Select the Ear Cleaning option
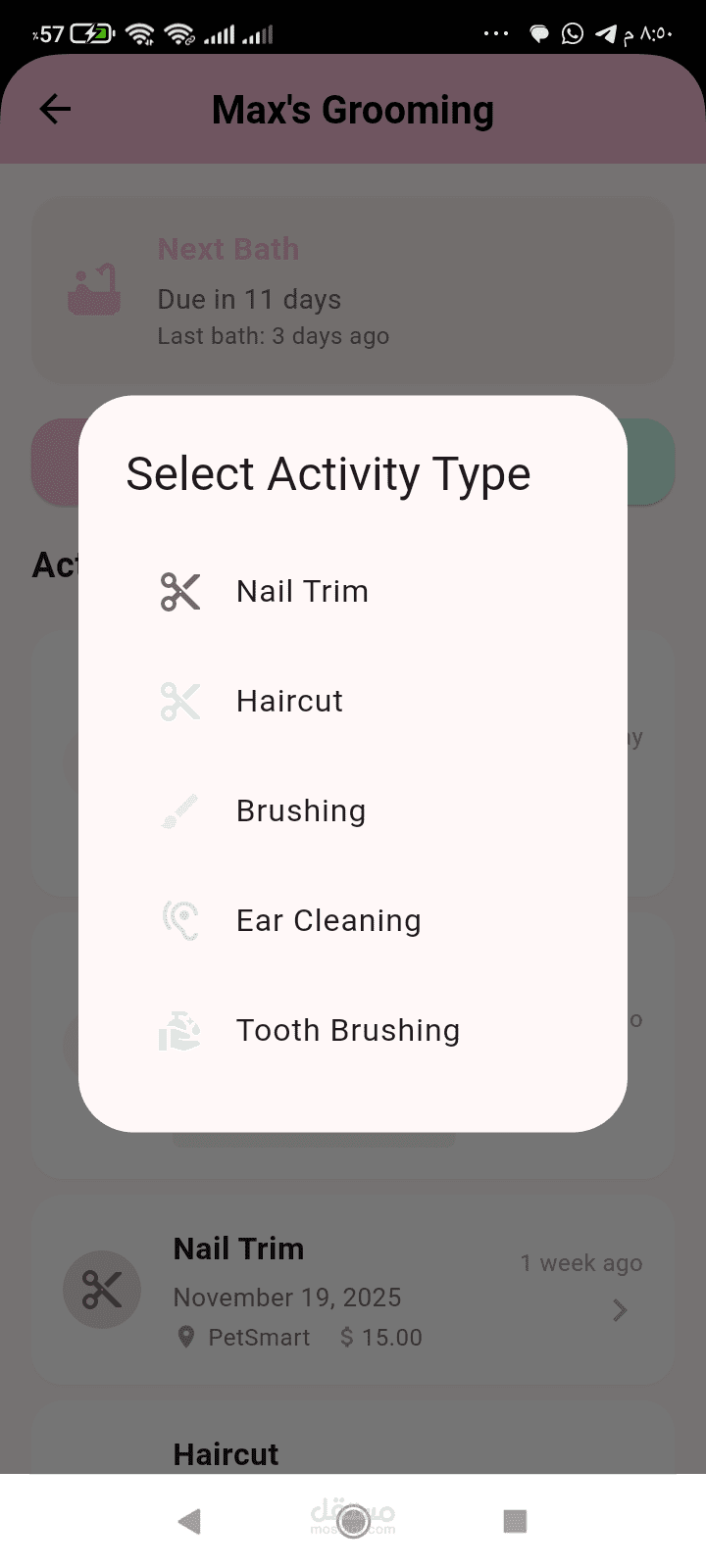This screenshot has height=1568, width=706. (328, 921)
